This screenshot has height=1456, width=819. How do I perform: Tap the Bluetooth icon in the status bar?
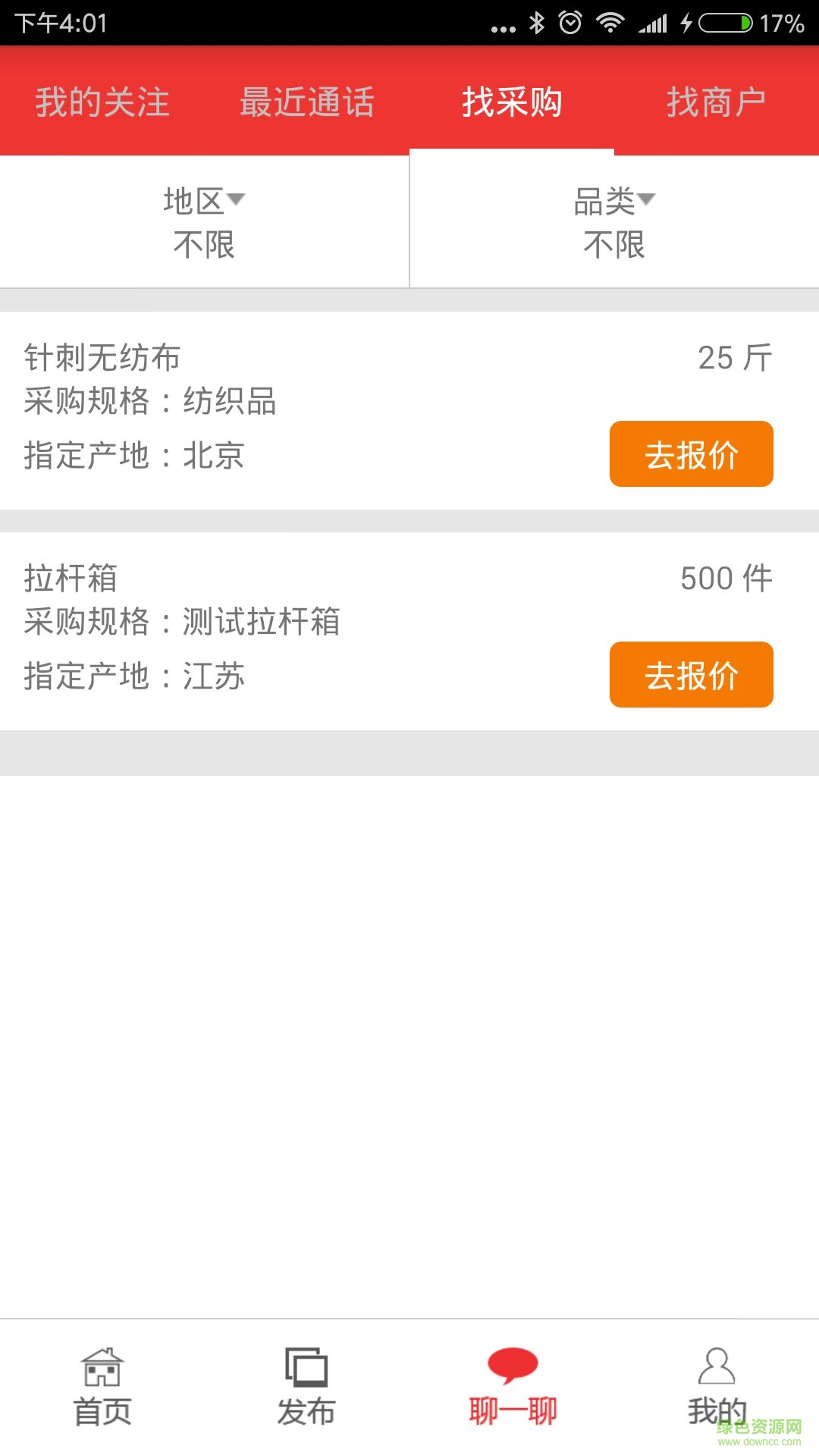pos(536,23)
